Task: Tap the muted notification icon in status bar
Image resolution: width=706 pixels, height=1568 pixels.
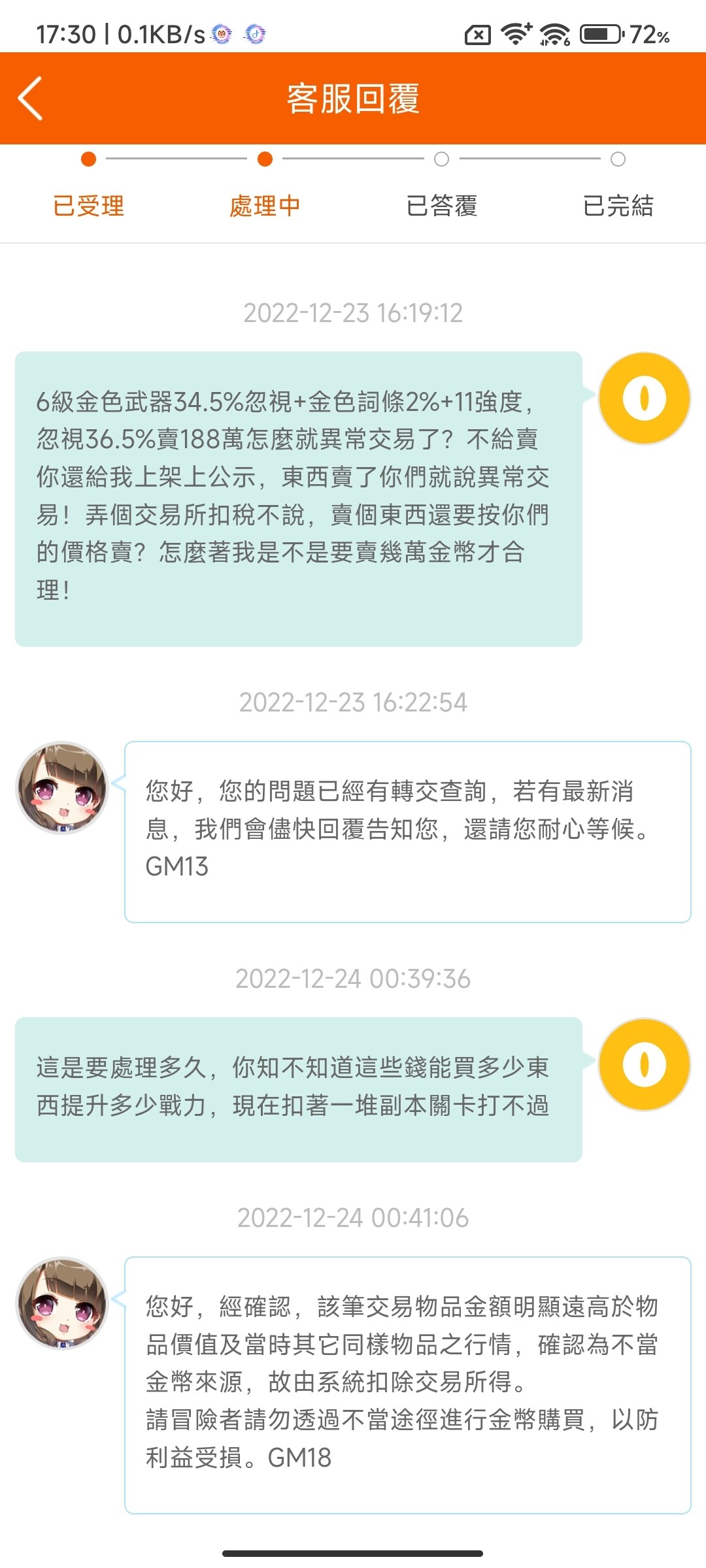Action: click(477, 33)
